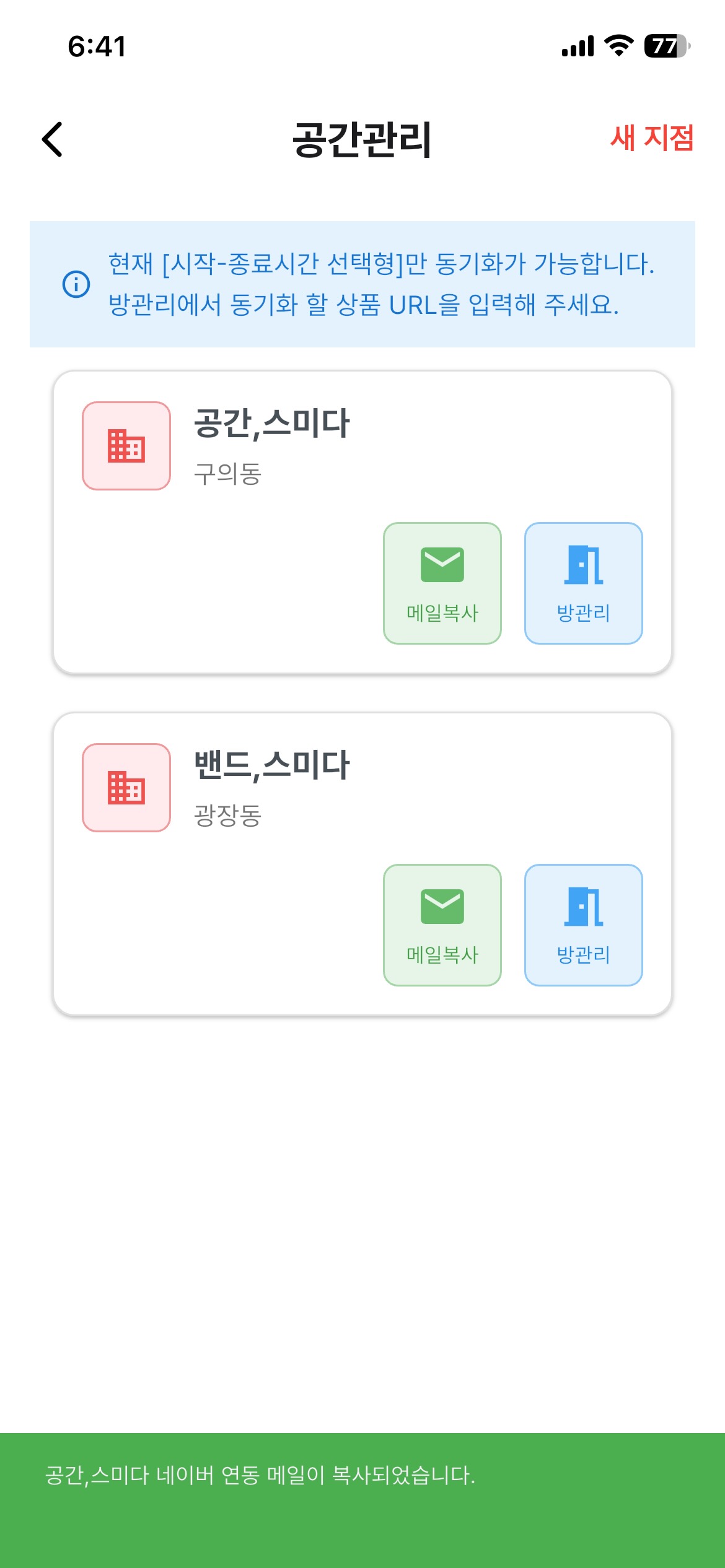Image resolution: width=725 pixels, height=1568 pixels.
Task: Click the red building icon for 공간,스미다
Action: tap(125, 445)
